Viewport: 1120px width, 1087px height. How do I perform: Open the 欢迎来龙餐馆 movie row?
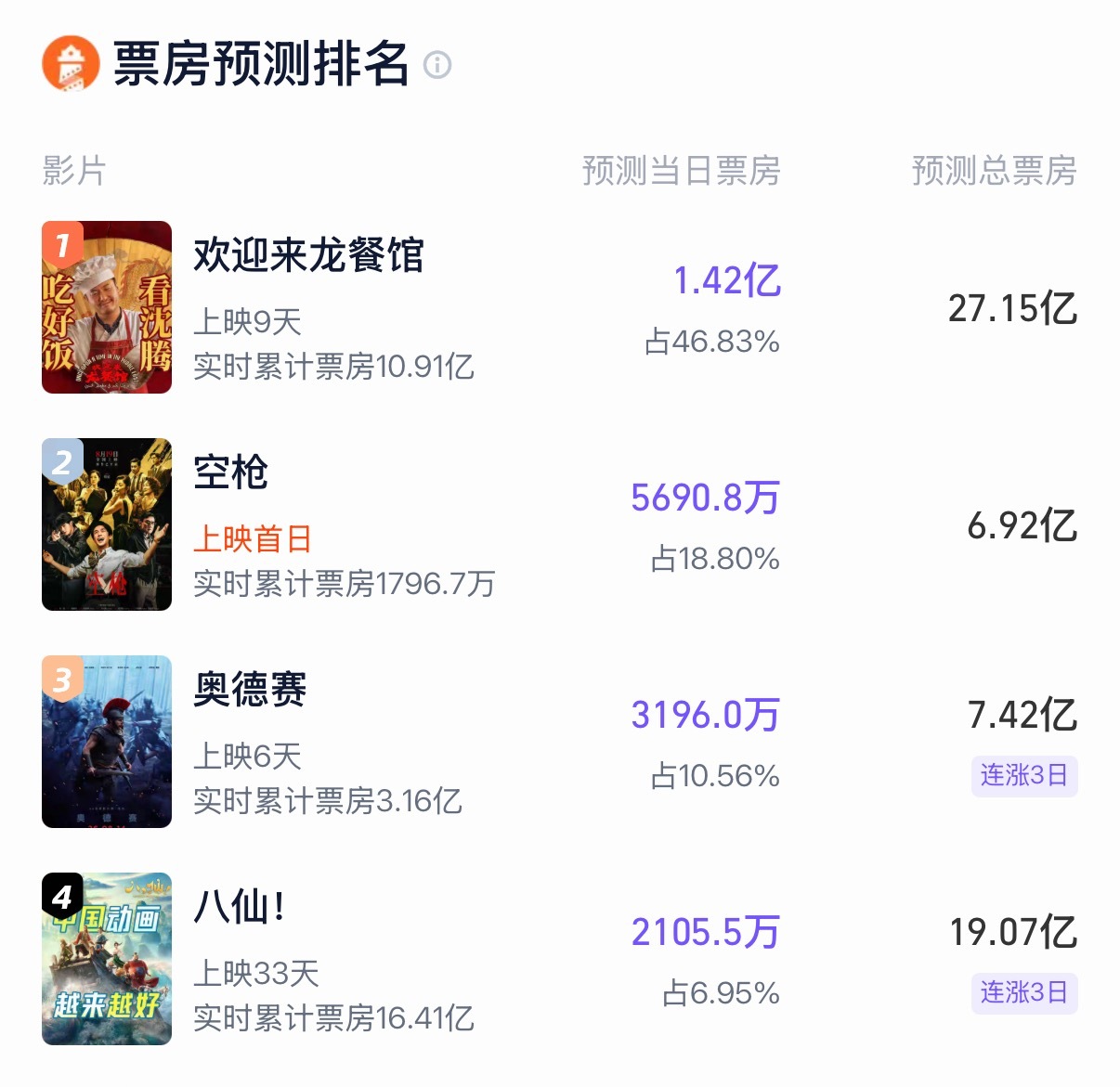pos(560,307)
